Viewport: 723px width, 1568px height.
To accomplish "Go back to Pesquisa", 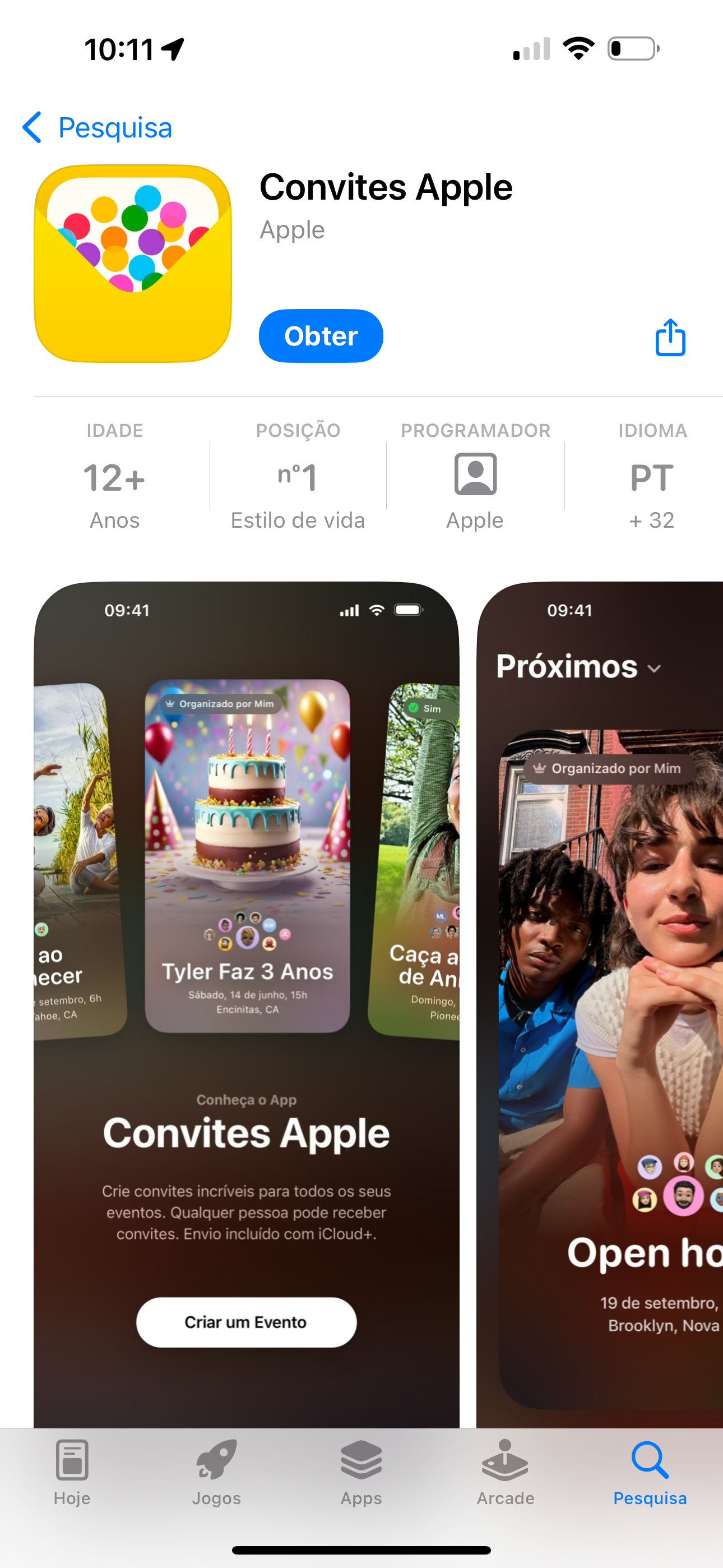I will click(98, 128).
